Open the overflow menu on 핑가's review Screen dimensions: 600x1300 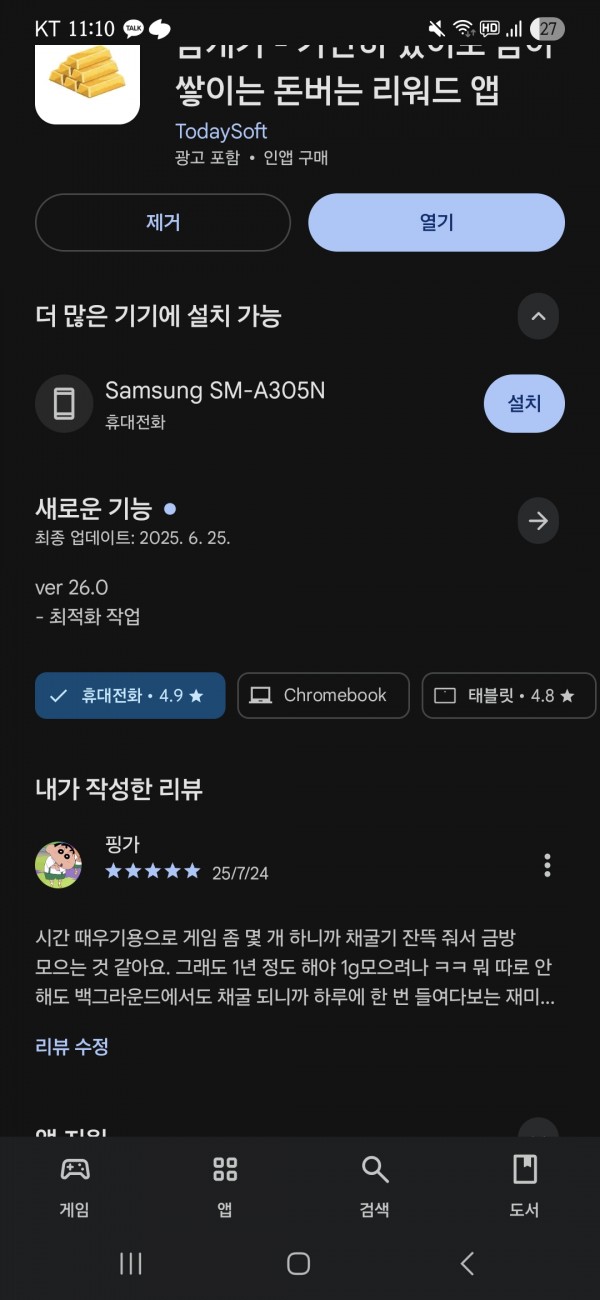546,864
